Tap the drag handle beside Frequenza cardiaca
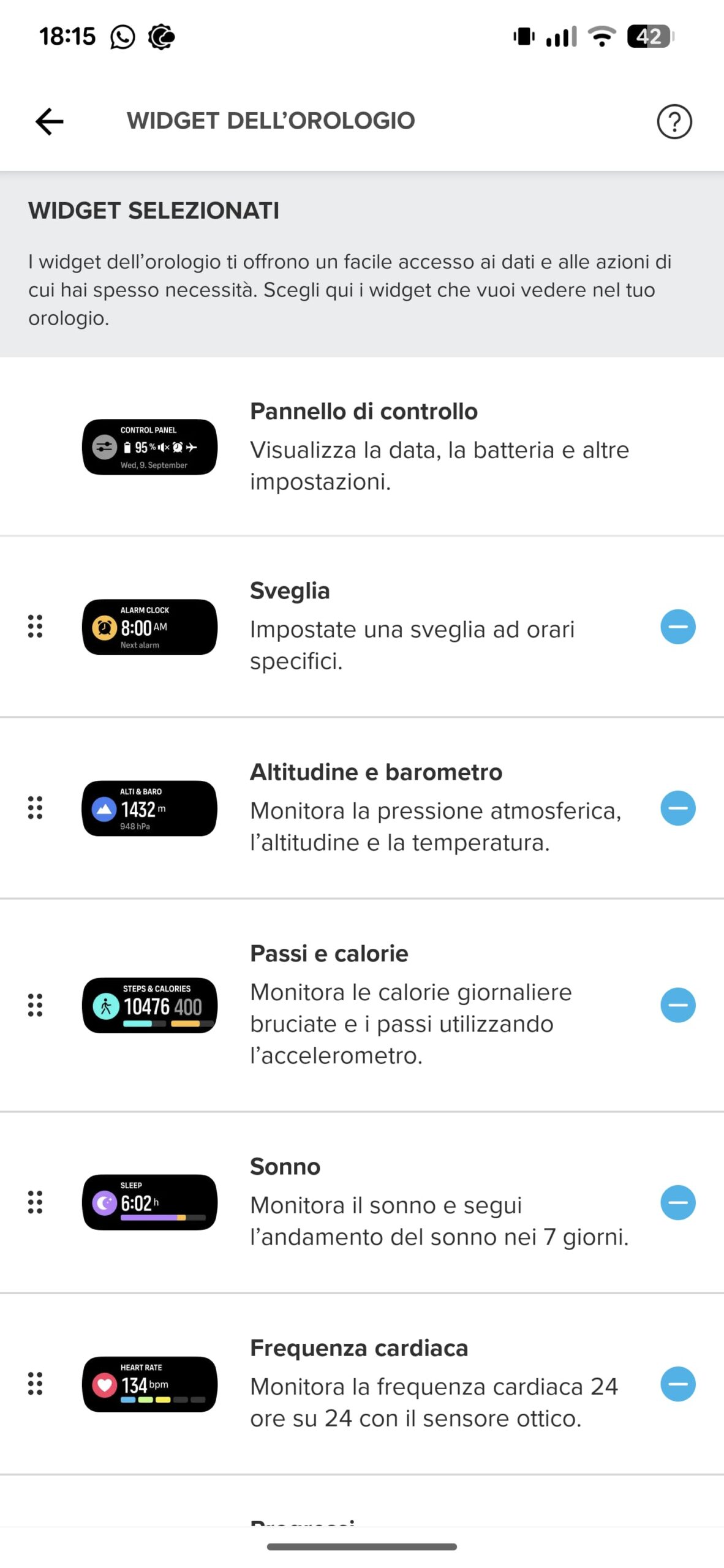This screenshot has width=724, height=1568. coord(35,1385)
